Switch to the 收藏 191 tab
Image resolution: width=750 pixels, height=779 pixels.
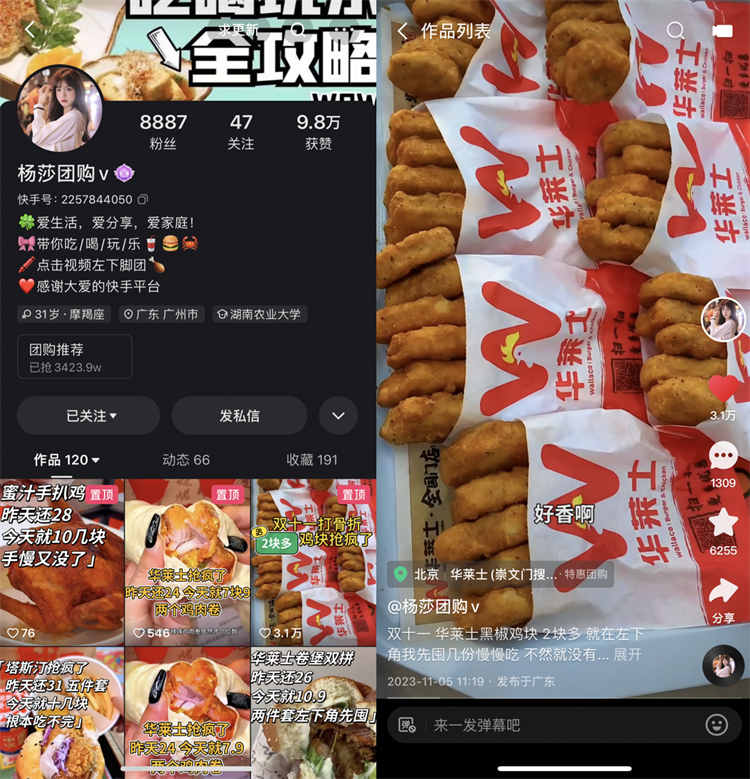[x=312, y=460]
